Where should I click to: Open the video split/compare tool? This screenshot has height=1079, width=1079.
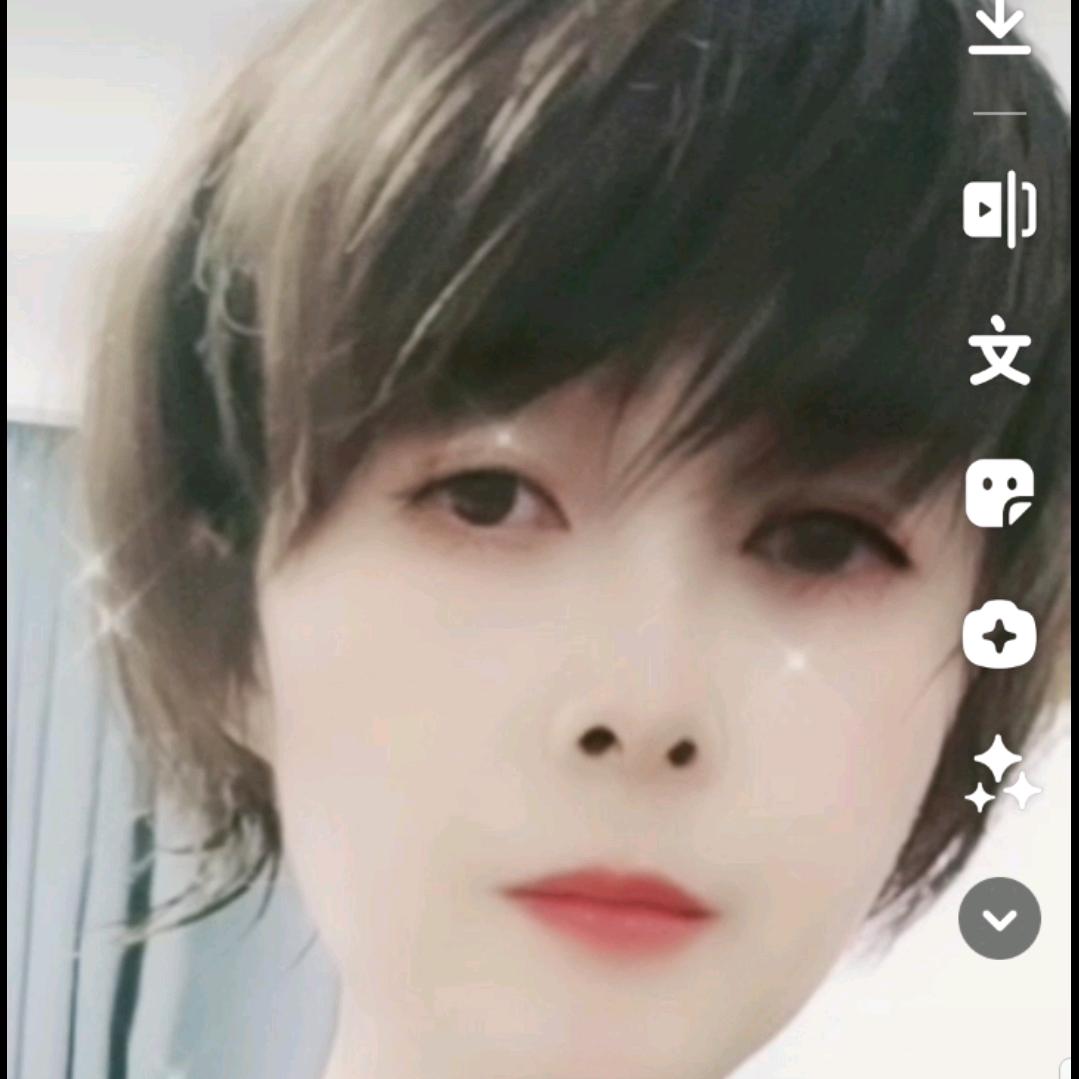click(999, 209)
